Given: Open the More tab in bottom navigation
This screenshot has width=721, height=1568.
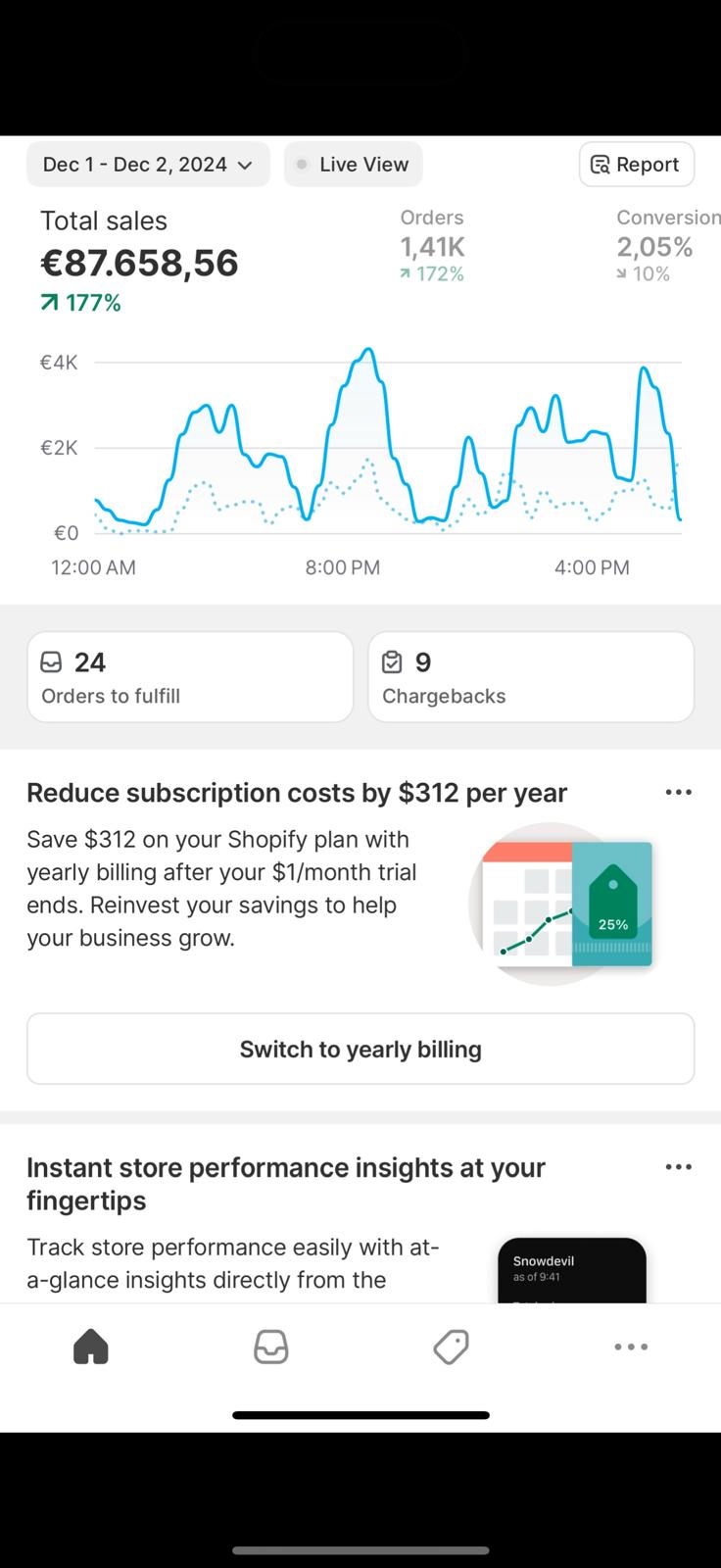Looking at the screenshot, I should 631,1347.
